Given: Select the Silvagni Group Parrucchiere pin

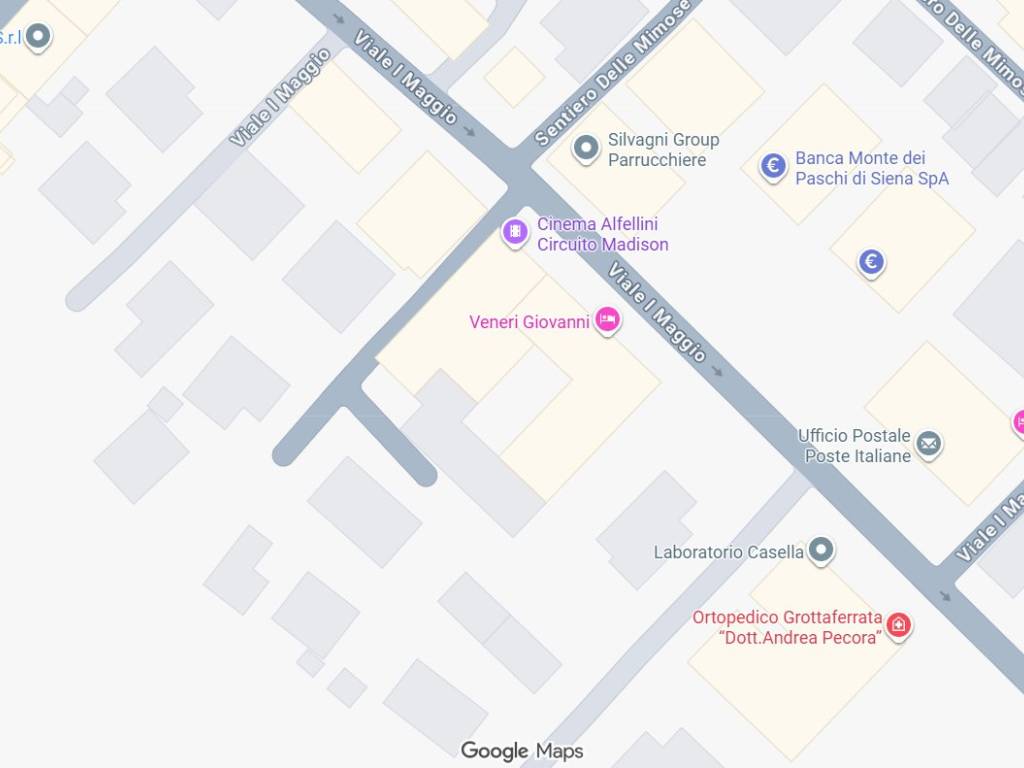Looking at the screenshot, I should [585, 149].
